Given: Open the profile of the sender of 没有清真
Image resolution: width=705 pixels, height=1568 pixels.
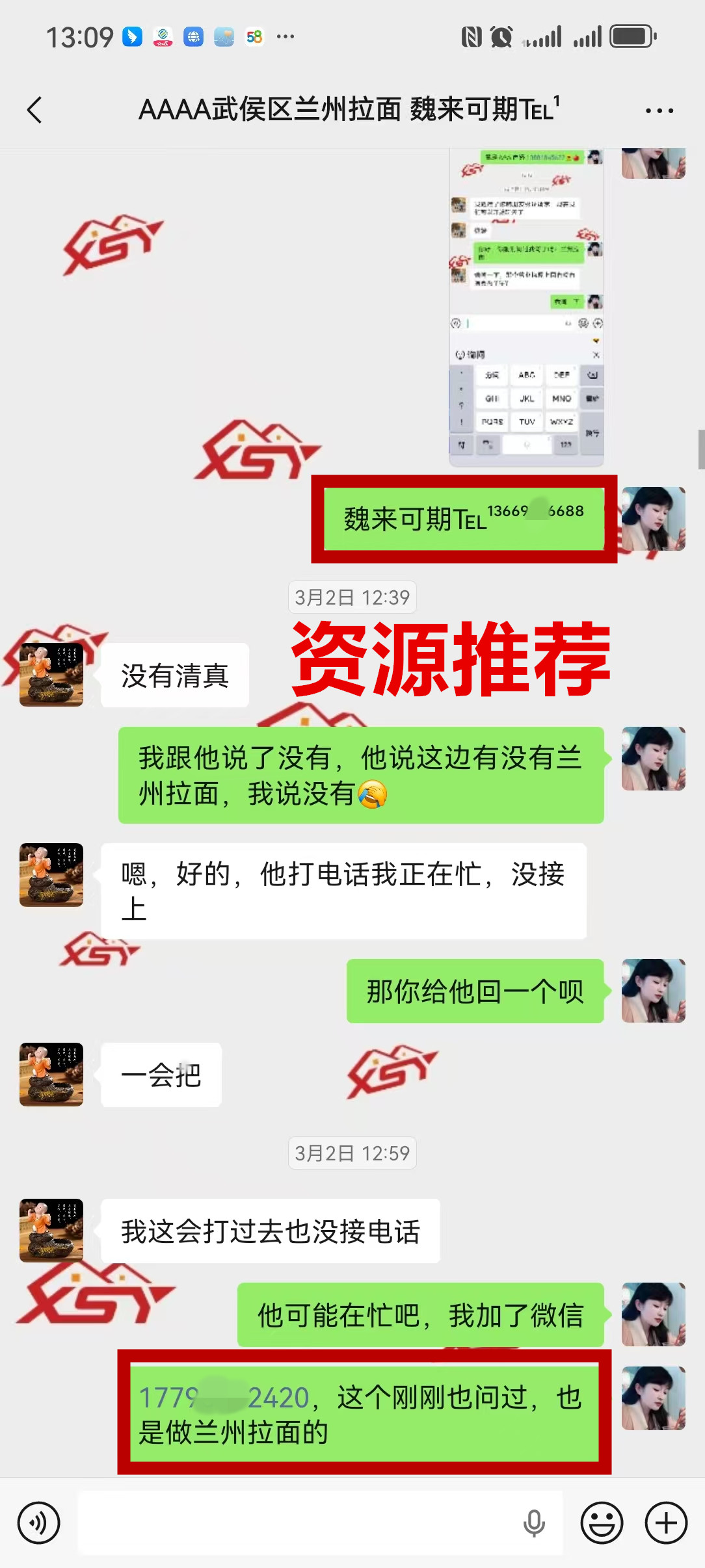Looking at the screenshot, I should (51, 675).
